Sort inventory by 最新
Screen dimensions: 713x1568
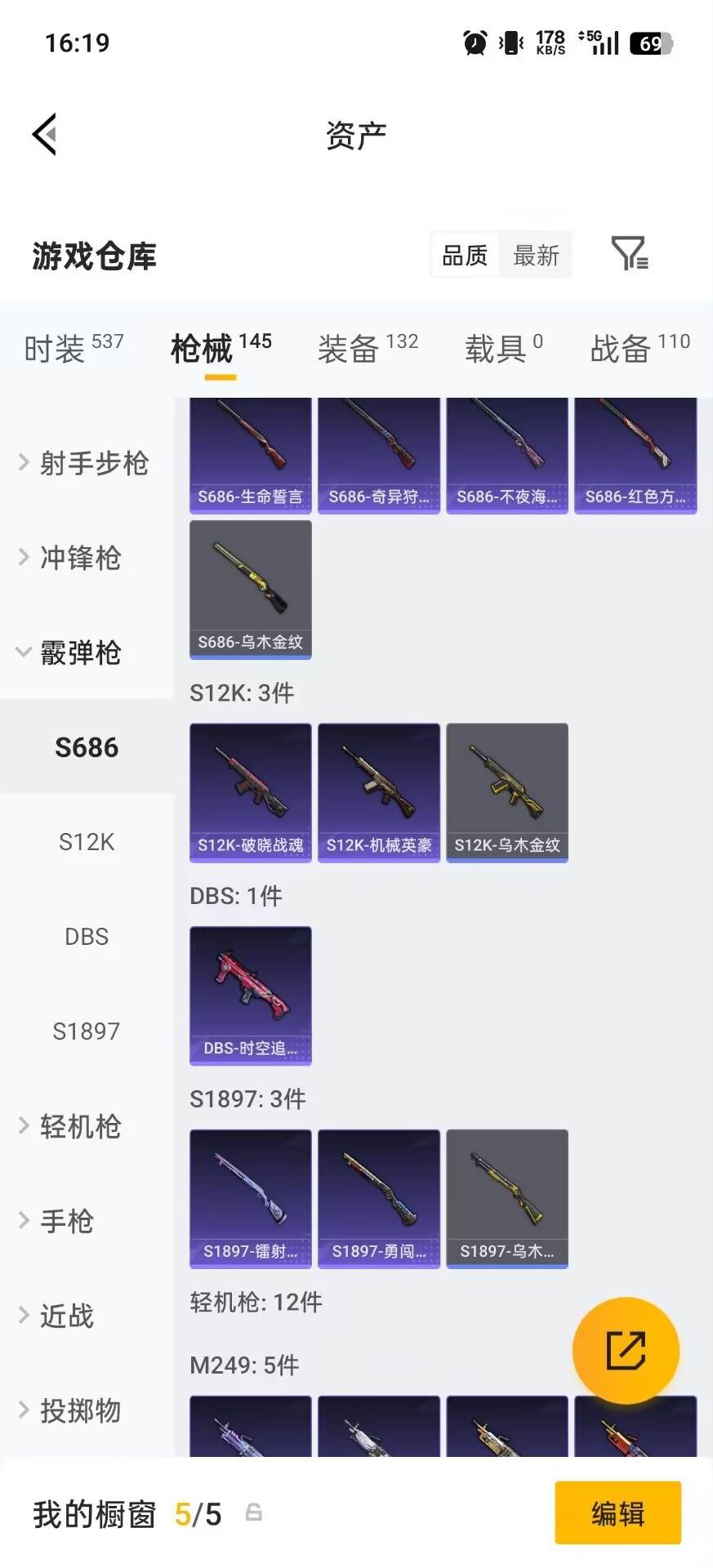(536, 255)
